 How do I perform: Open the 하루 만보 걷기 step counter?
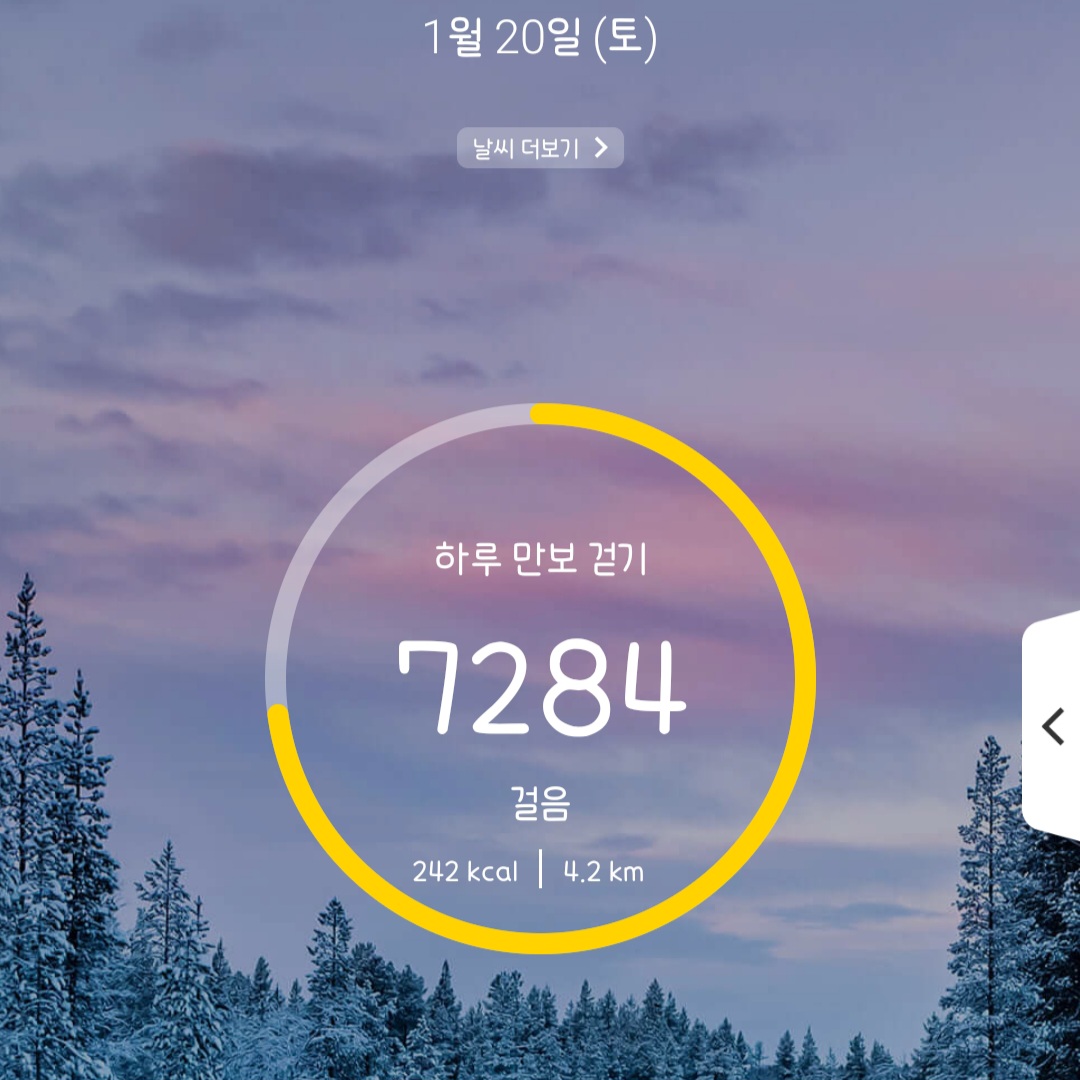click(541, 680)
